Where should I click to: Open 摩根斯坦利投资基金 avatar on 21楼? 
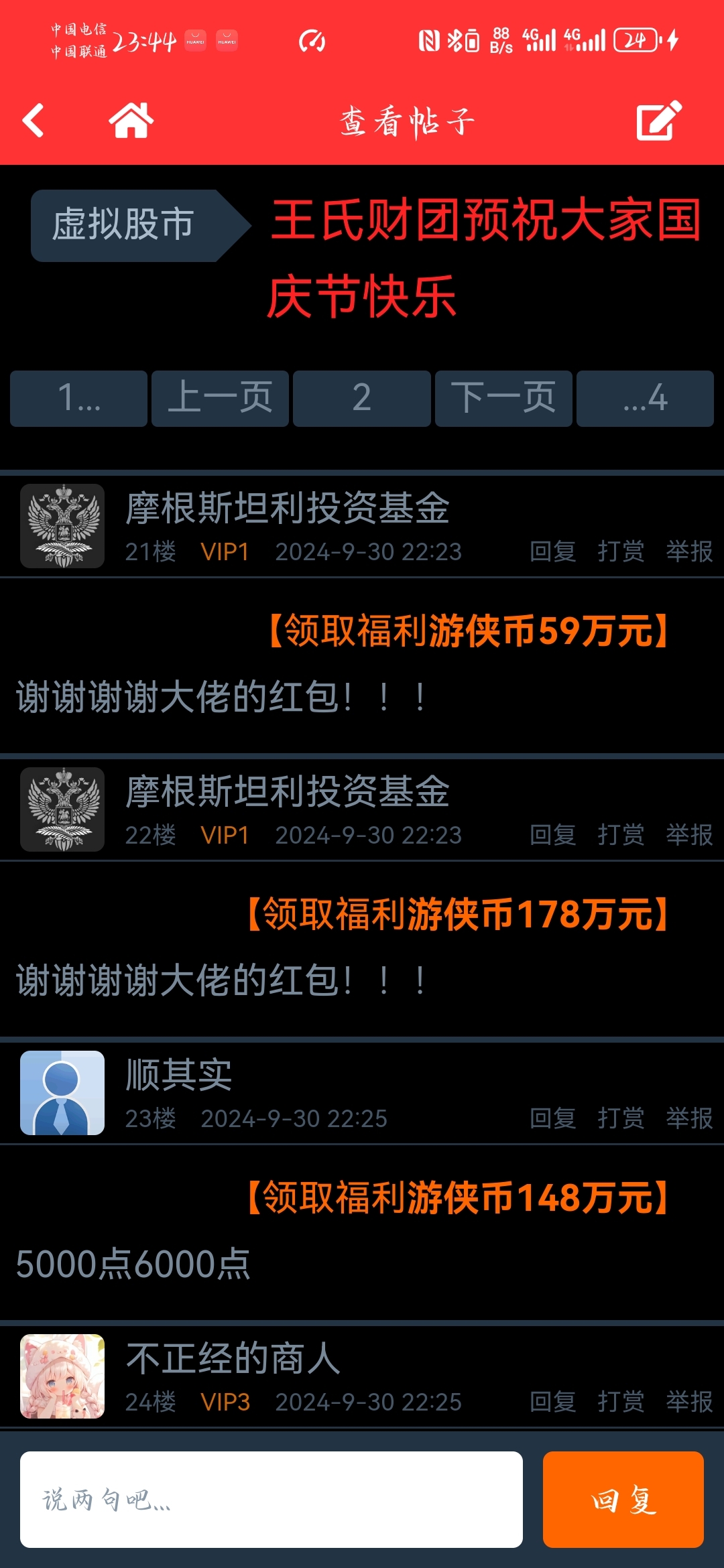point(62,526)
